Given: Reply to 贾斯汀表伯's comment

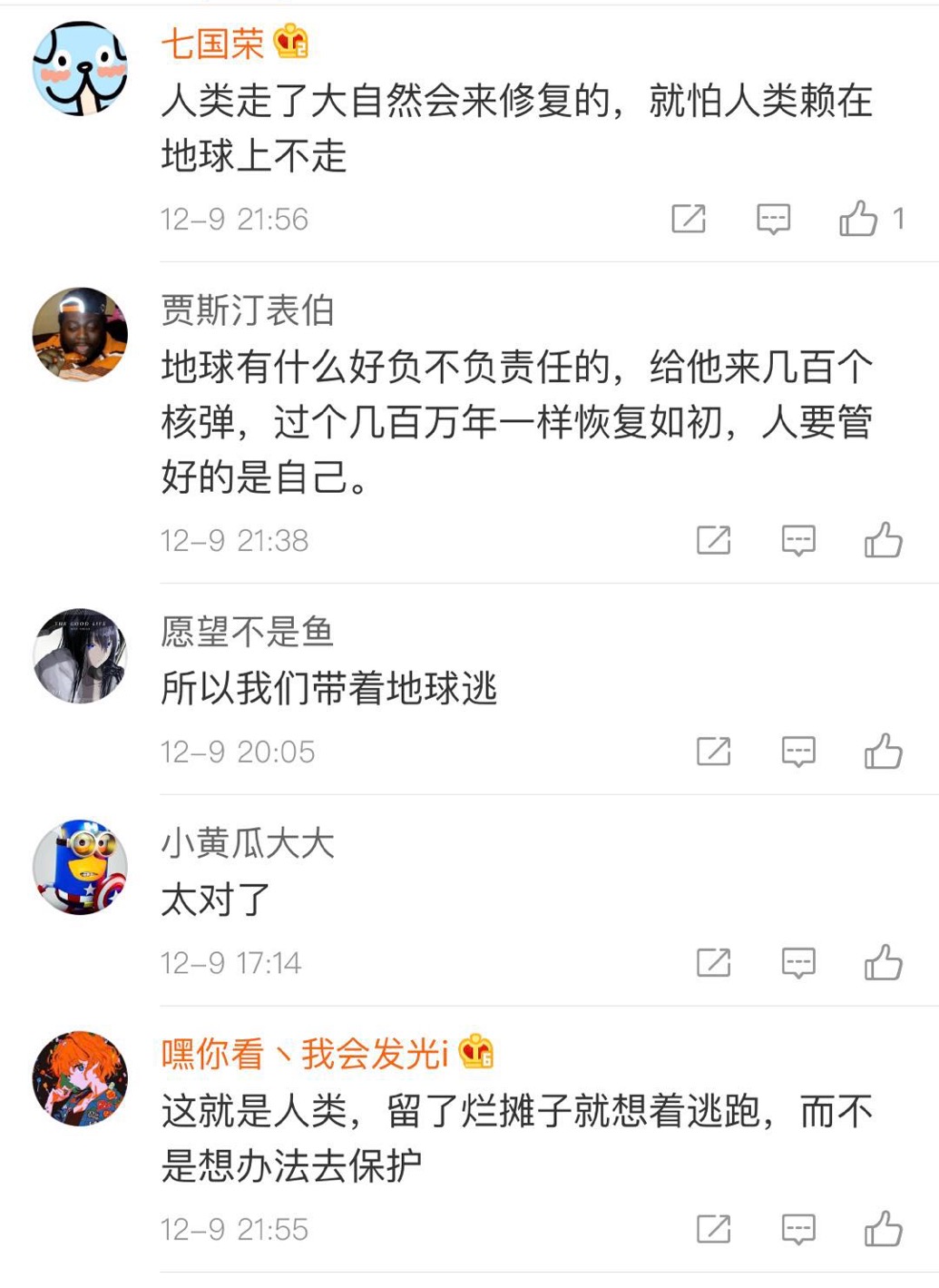Looking at the screenshot, I should pyautogui.click(x=798, y=540).
